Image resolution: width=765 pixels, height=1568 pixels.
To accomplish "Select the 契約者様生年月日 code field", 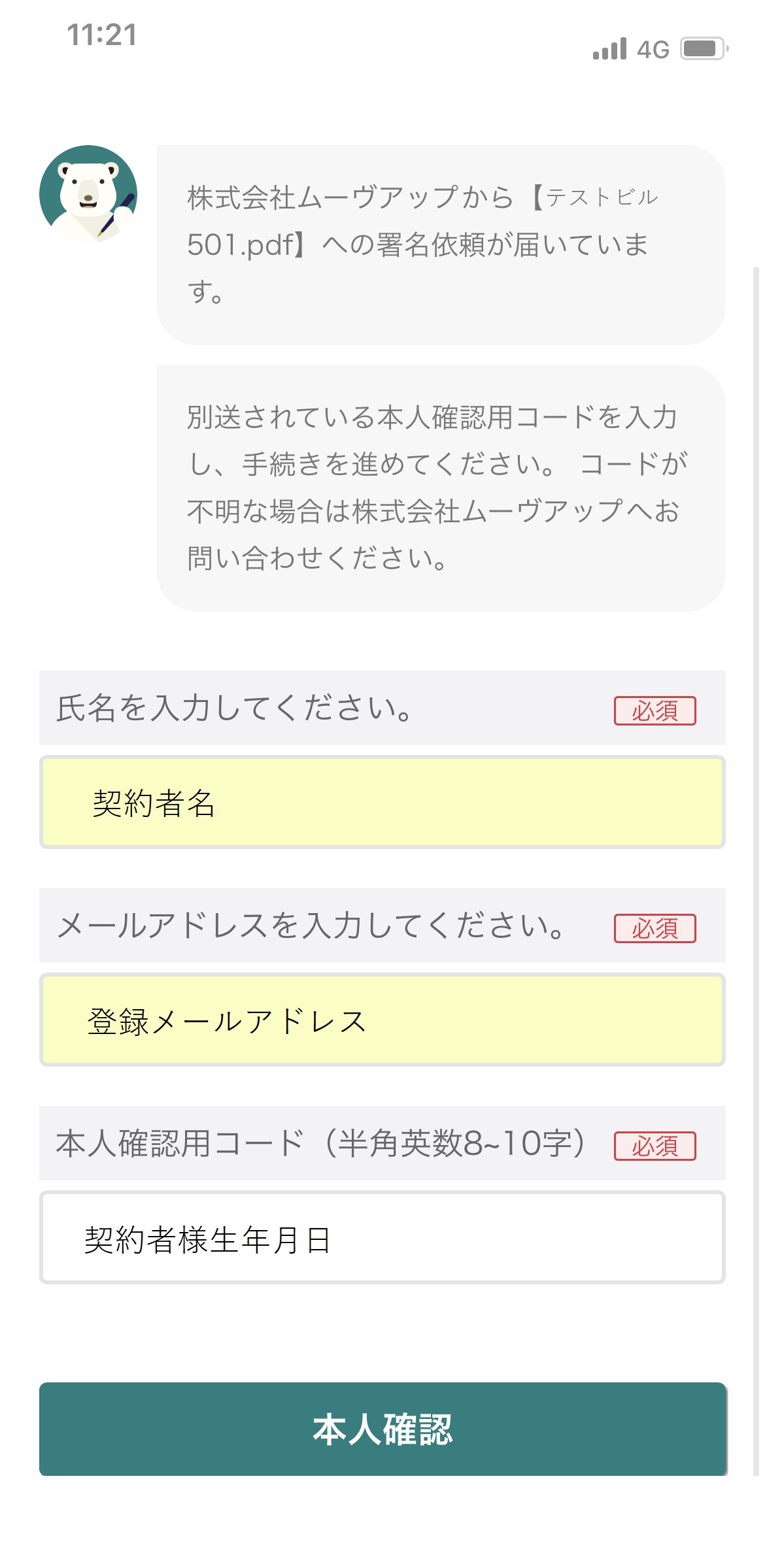I will (x=382, y=1238).
